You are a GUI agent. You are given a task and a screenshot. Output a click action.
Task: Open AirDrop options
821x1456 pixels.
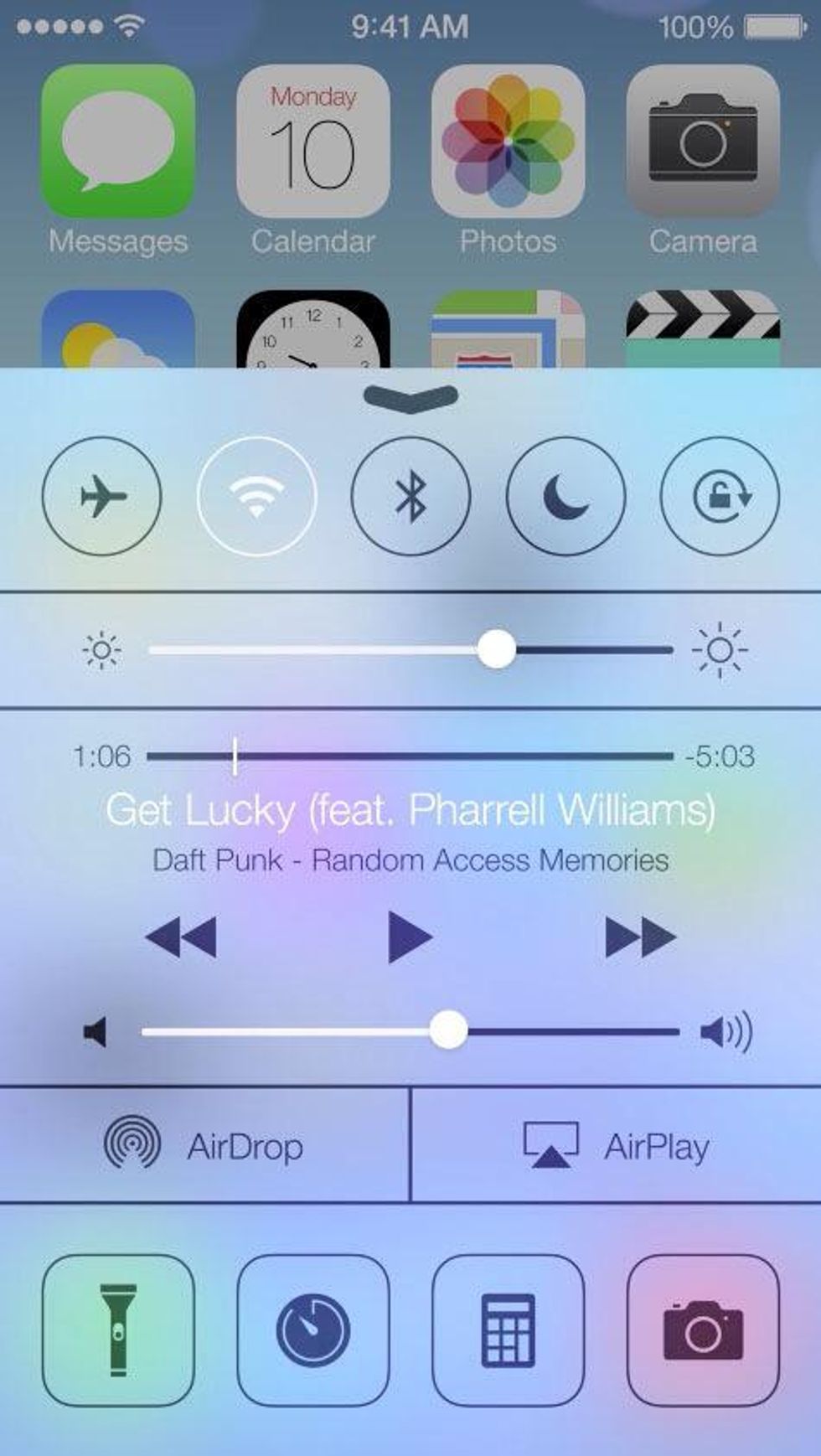tap(204, 1146)
